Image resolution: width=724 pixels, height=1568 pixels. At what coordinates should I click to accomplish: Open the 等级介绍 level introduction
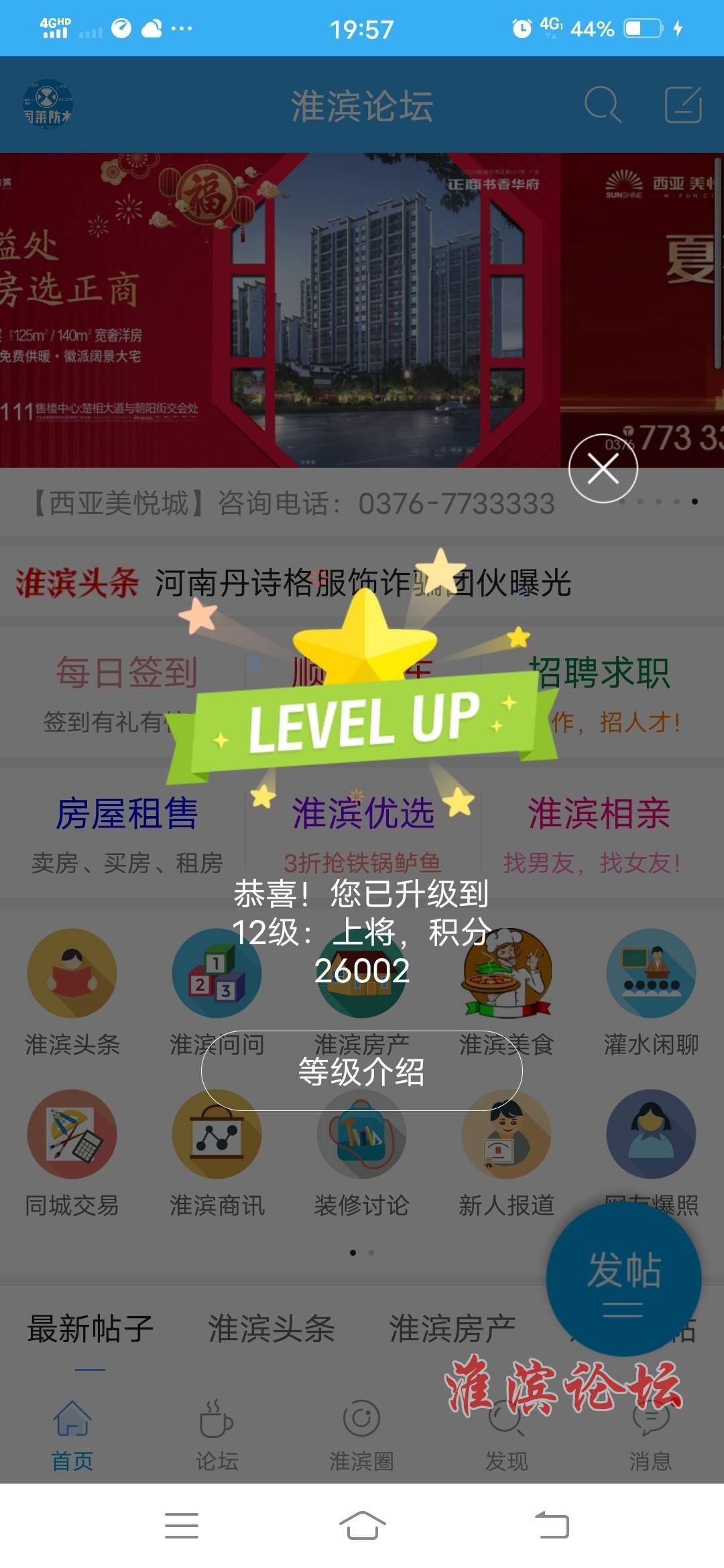tap(361, 1071)
